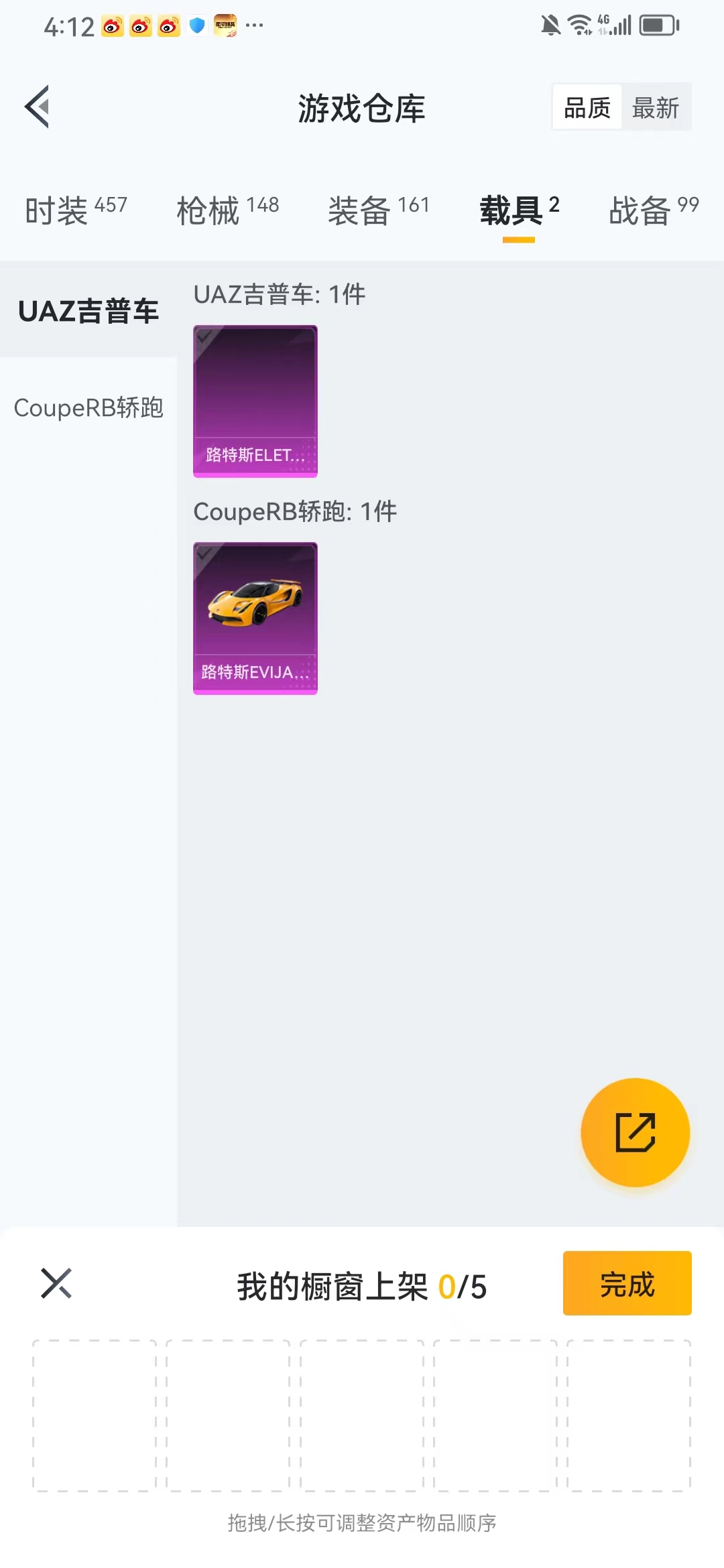Select the 路特斯ELET item card
This screenshot has height=1568, width=724.
pyautogui.click(x=255, y=401)
